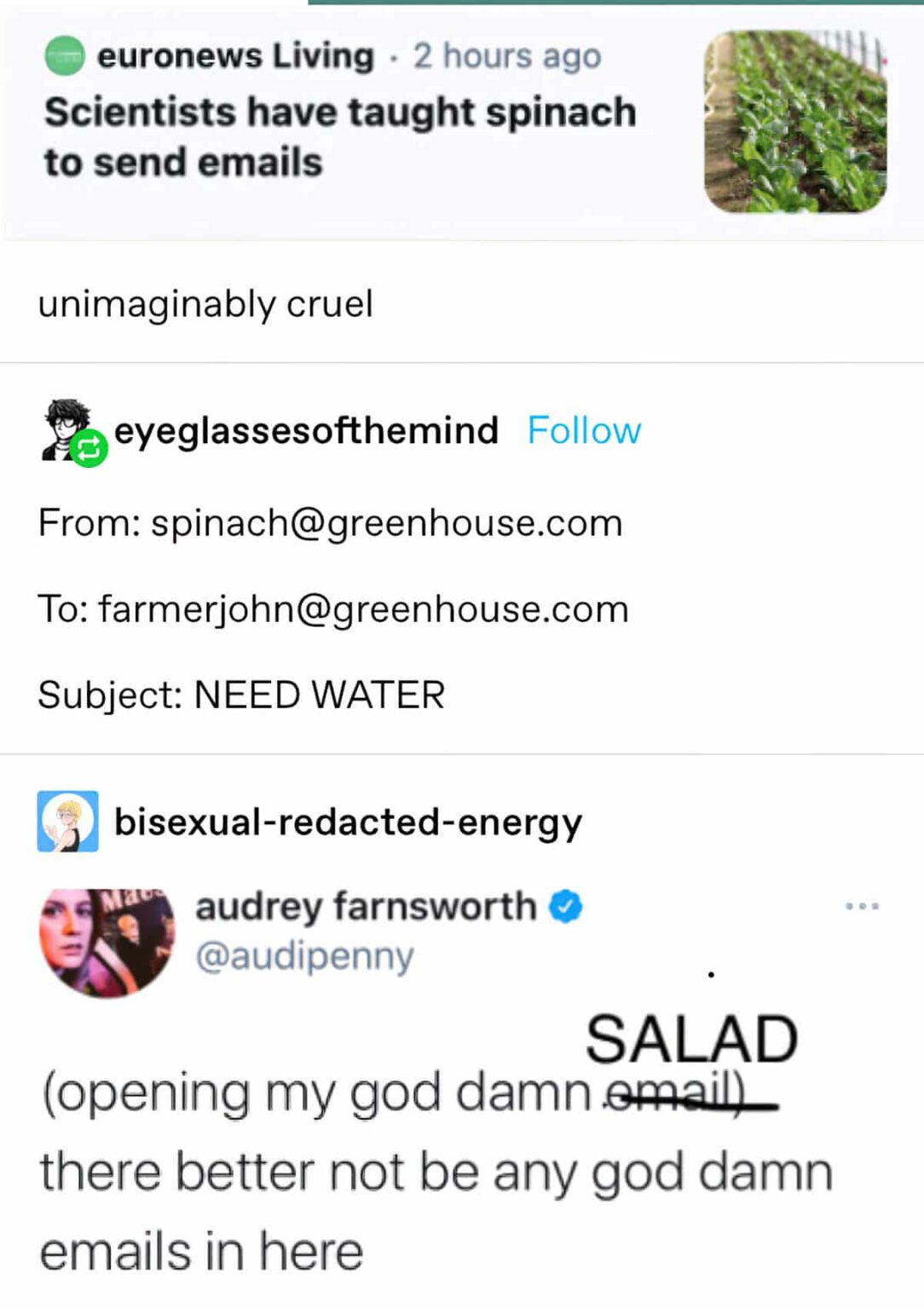View the euronews spinach headline image
The image size is (924, 1309).
pos(794,122)
